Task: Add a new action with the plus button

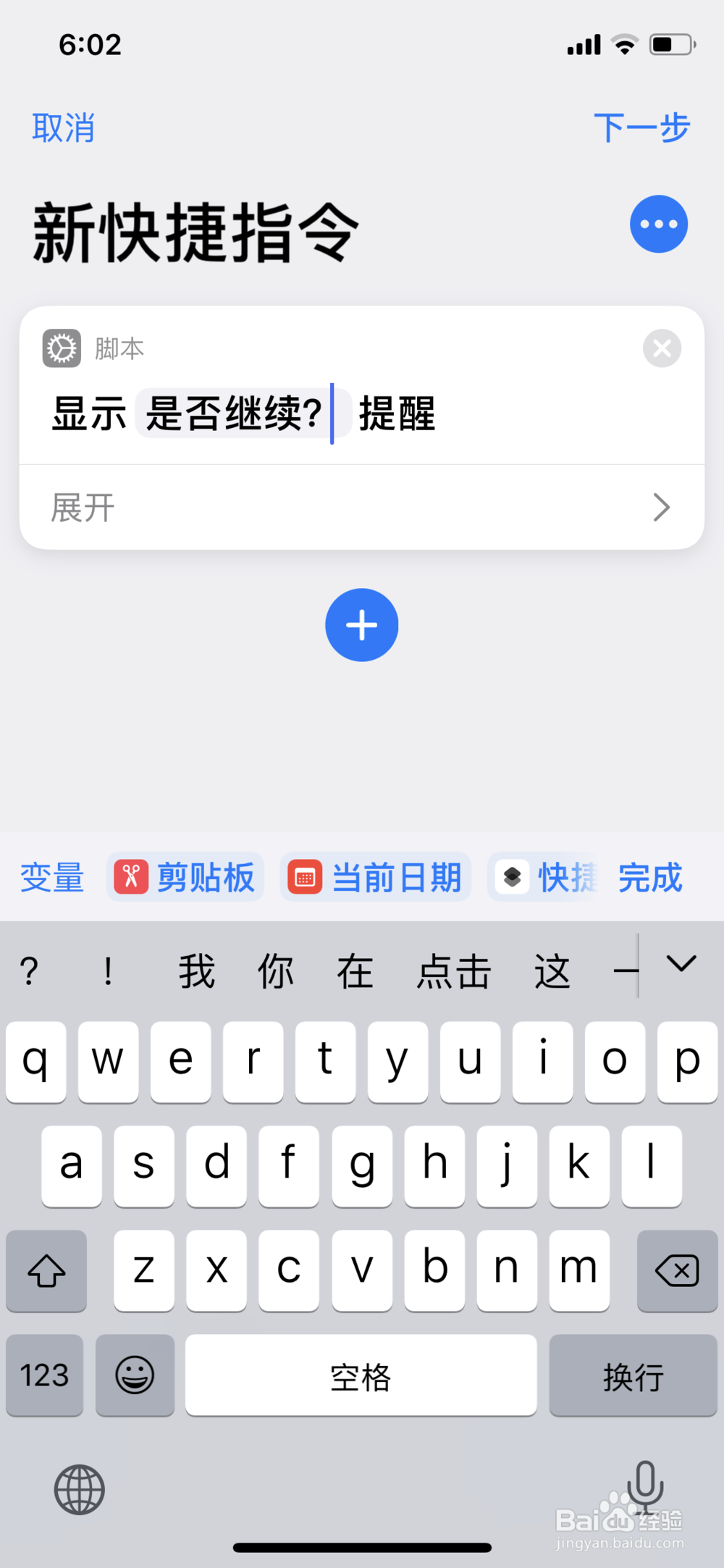Action: point(361,625)
